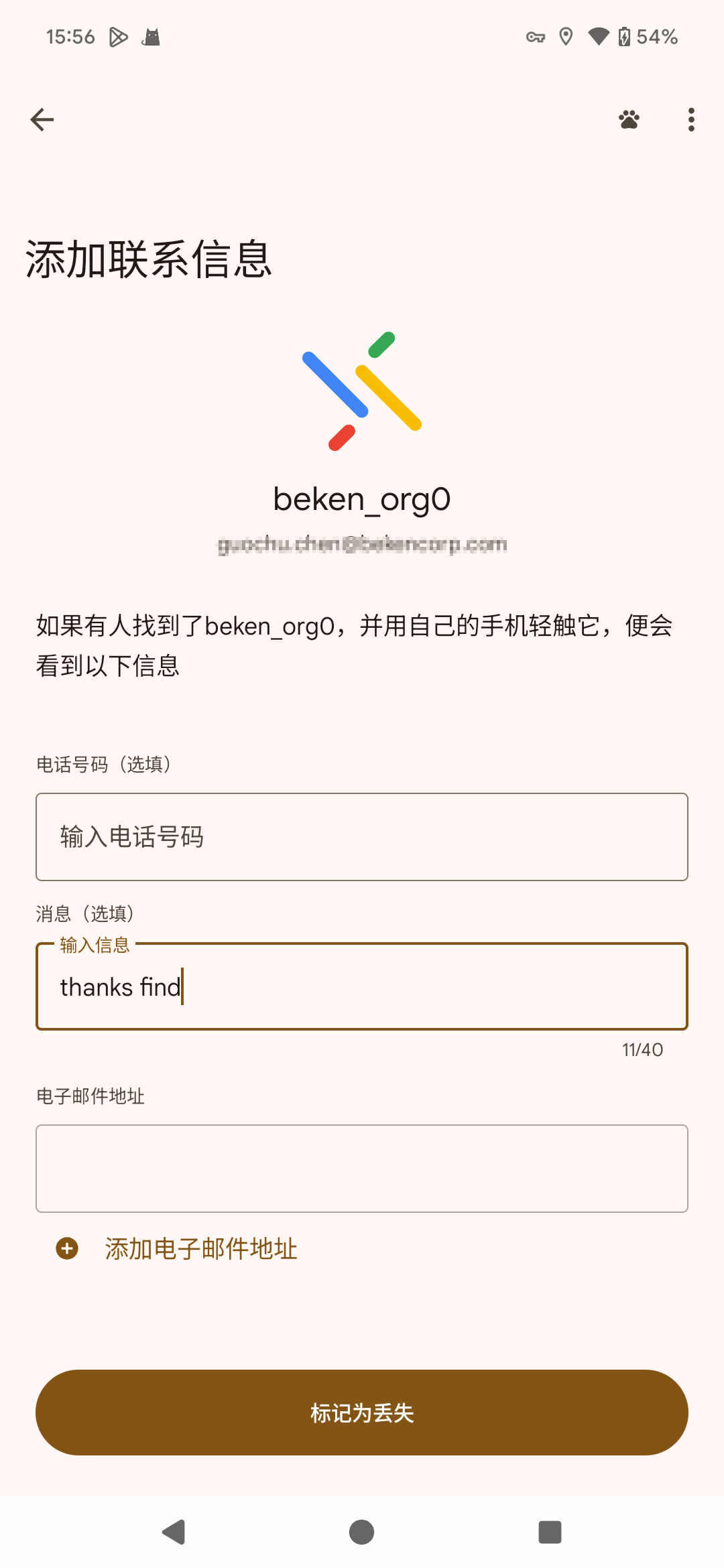Tap the message field containing "thanks find"
724x1568 pixels.
tap(362, 986)
